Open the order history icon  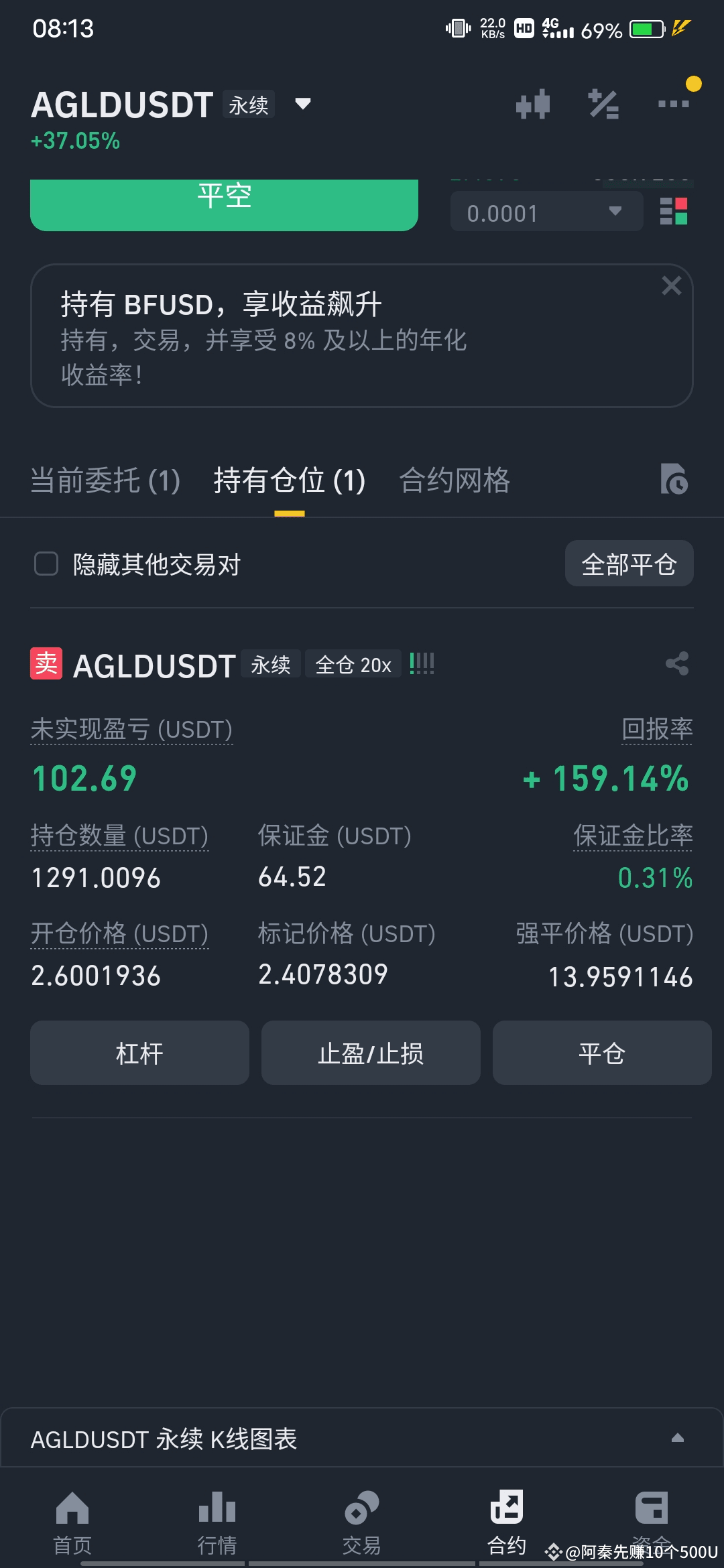(x=674, y=478)
